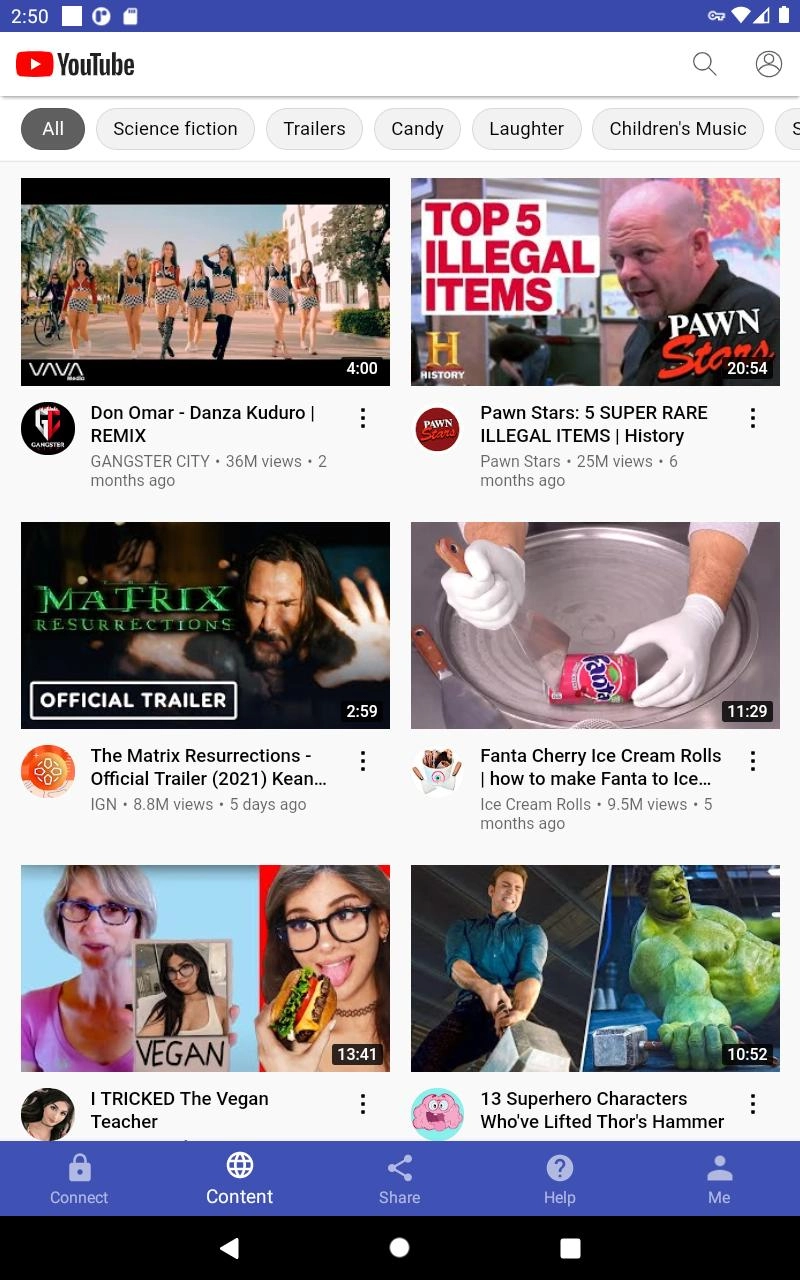Open the Help tab
The height and width of the screenshot is (1280, 800).
pyautogui.click(x=559, y=1179)
